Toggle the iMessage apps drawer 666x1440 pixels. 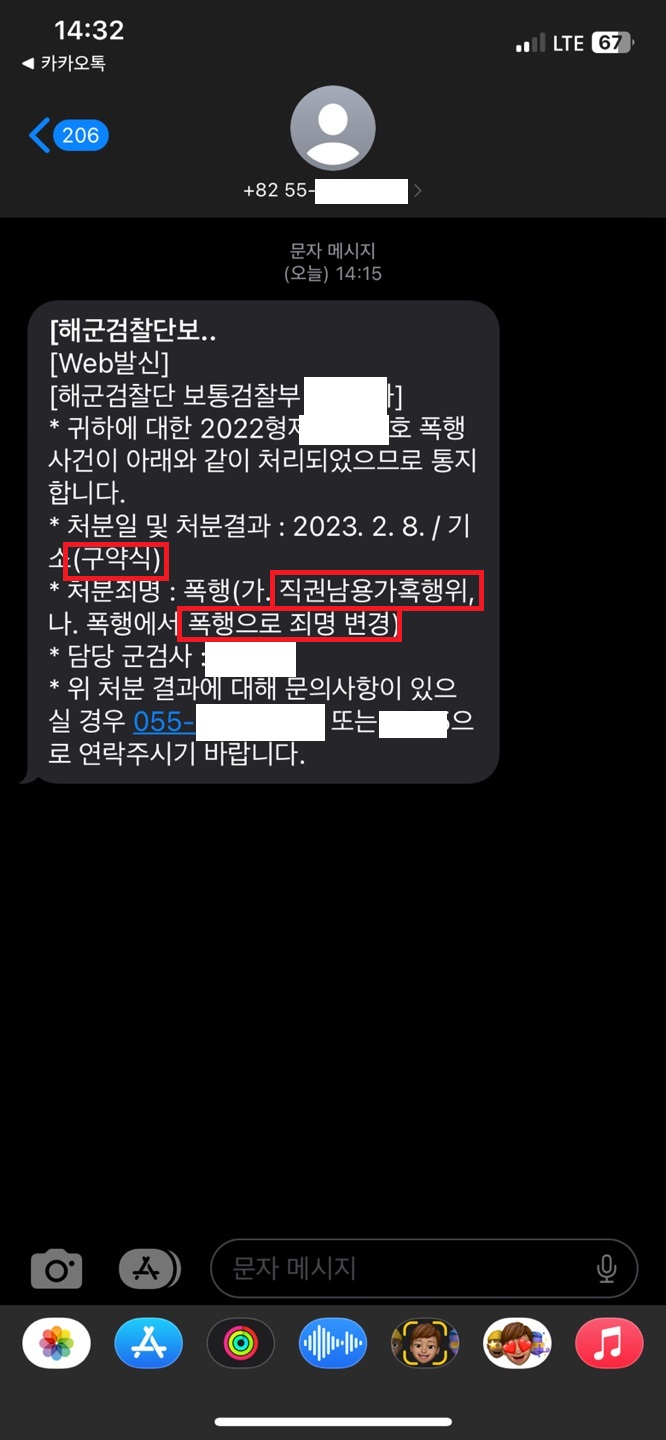[149, 1269]
